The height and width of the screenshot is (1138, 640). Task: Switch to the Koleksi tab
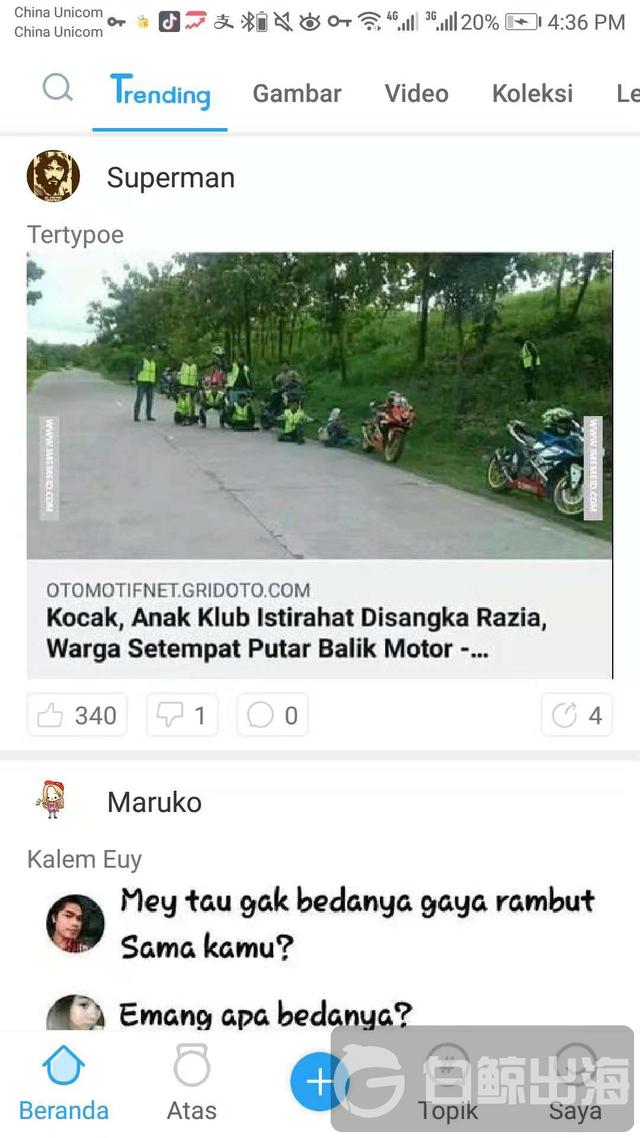tap(532, 94)
